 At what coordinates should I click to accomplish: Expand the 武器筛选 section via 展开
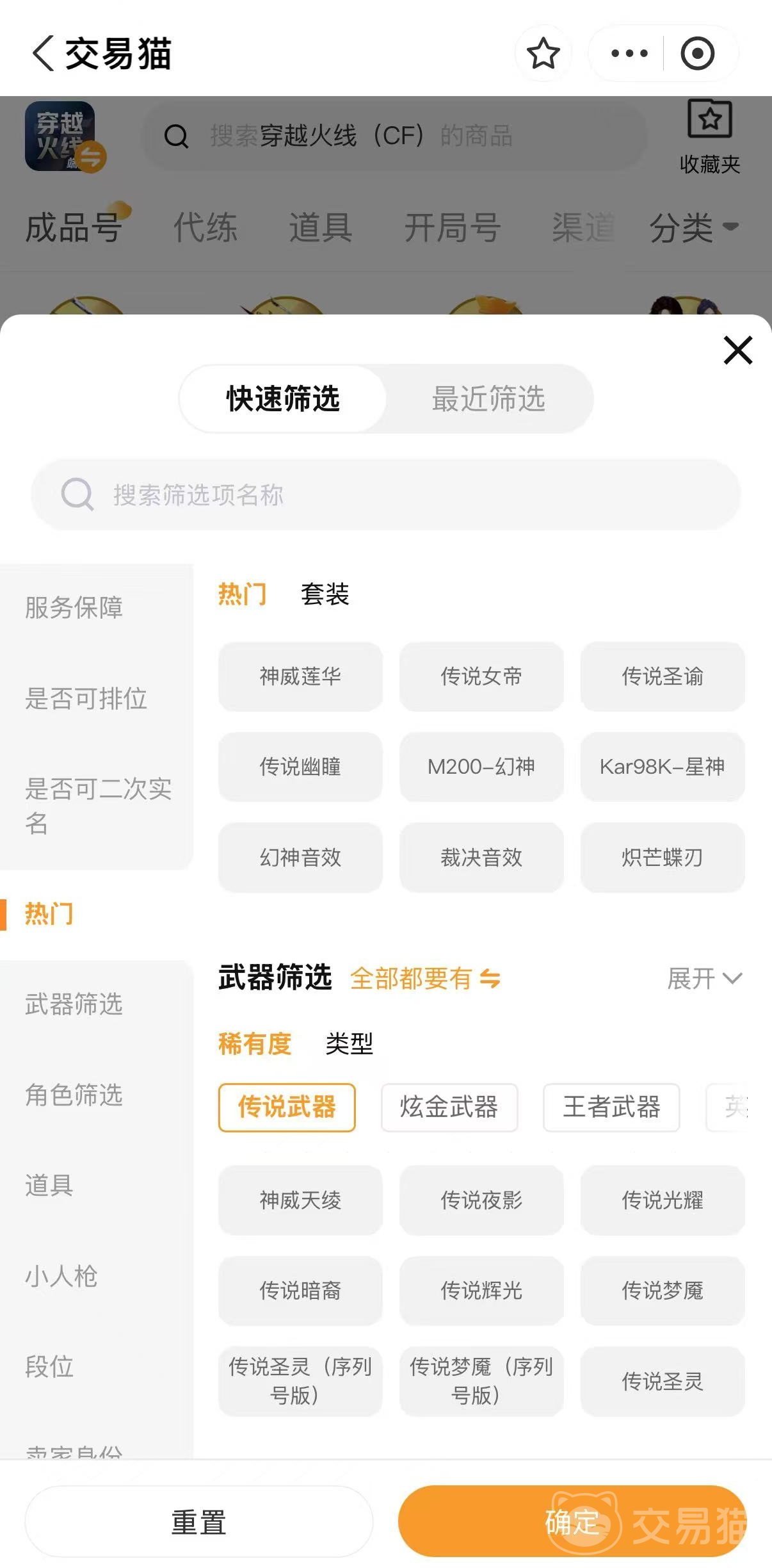(704, 978)
